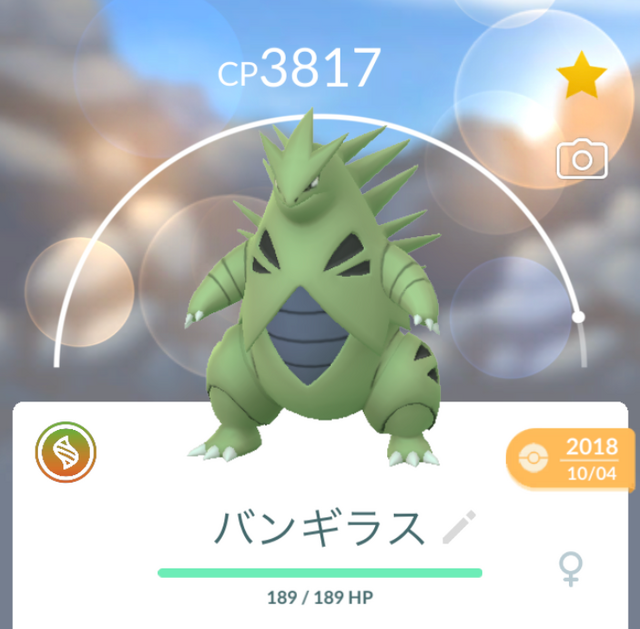
Task: Toggle the favorite star for バンギラス
Action: pyautogui.click(x=581, y=79)
